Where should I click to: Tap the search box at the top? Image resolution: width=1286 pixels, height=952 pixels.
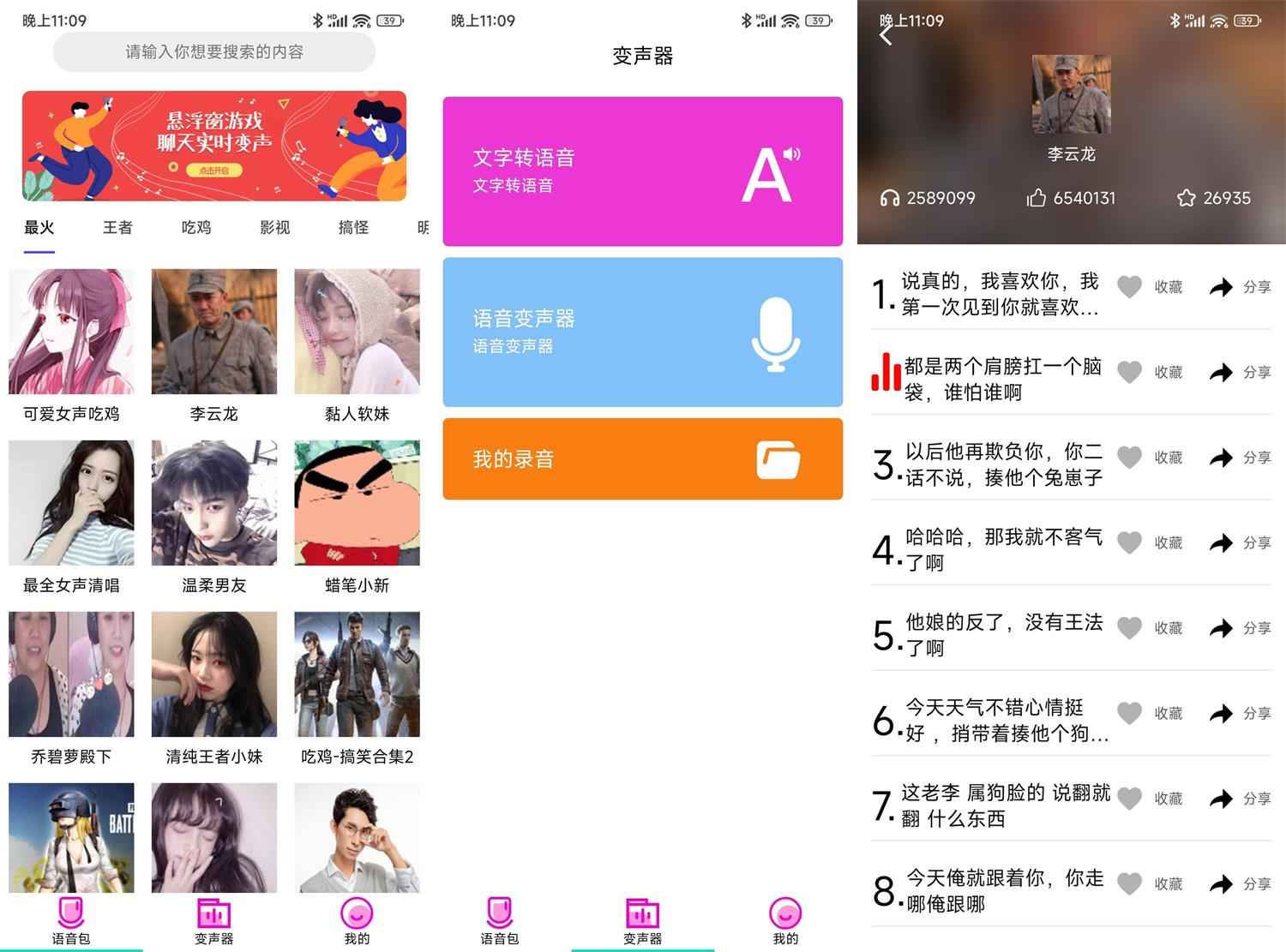point(213,52)
